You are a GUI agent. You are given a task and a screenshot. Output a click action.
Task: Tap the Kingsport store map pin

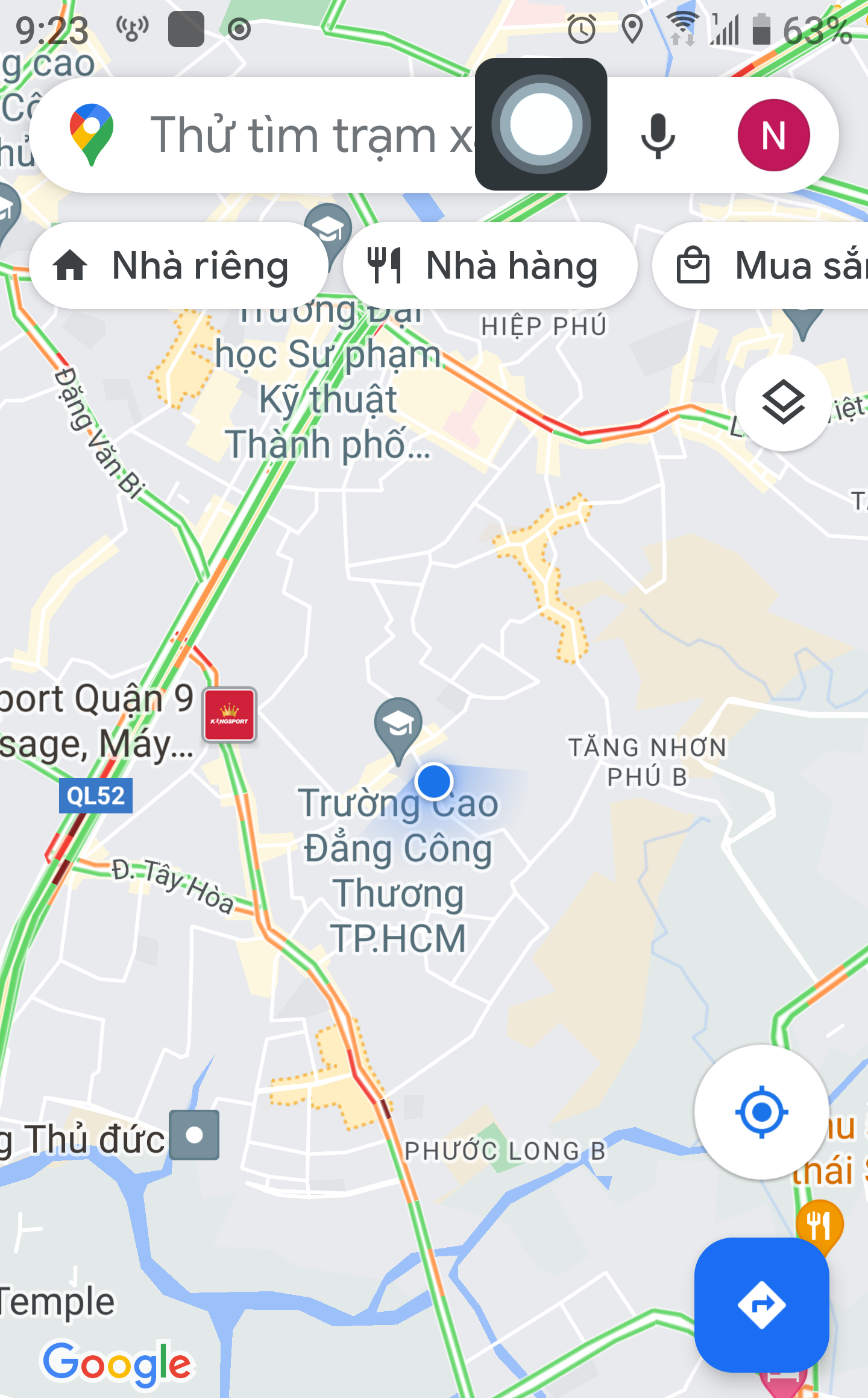[x=229, y=715]
